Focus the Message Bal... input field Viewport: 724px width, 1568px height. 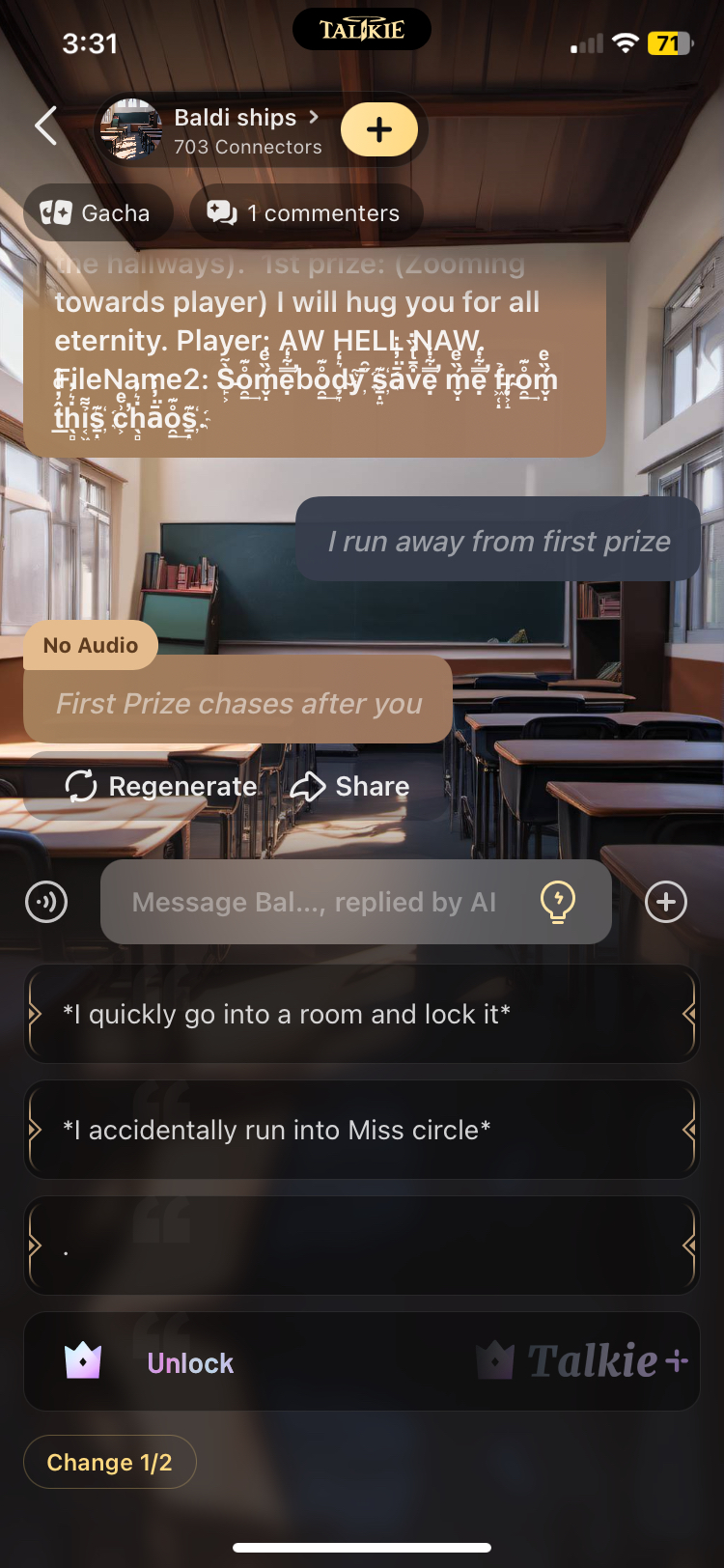pyautogui.click(x=314, y=902)
